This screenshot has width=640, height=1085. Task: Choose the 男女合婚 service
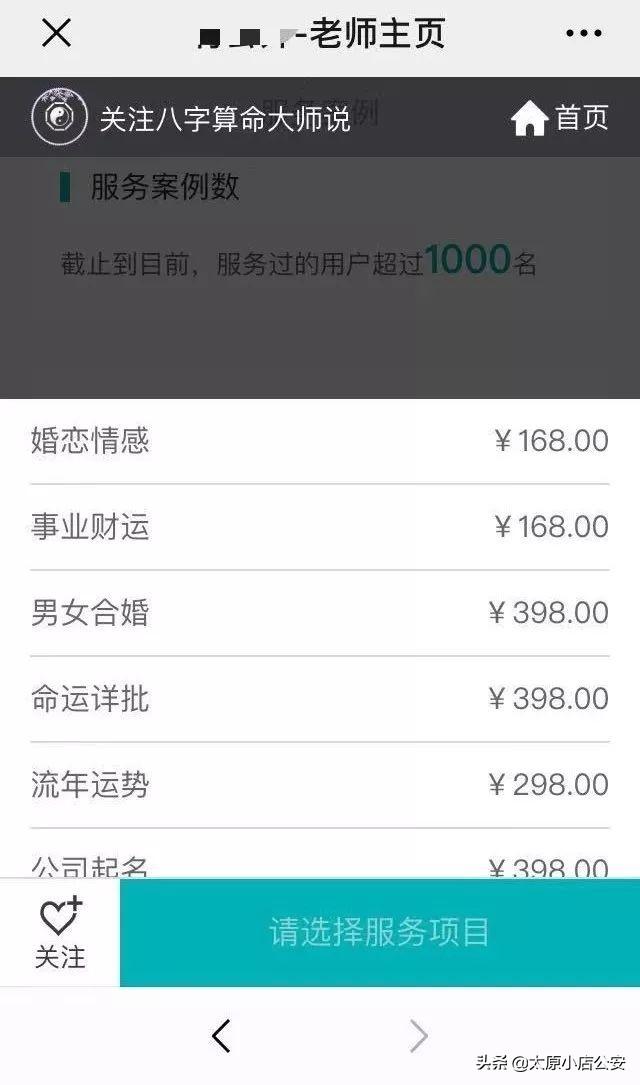(320, 613)
